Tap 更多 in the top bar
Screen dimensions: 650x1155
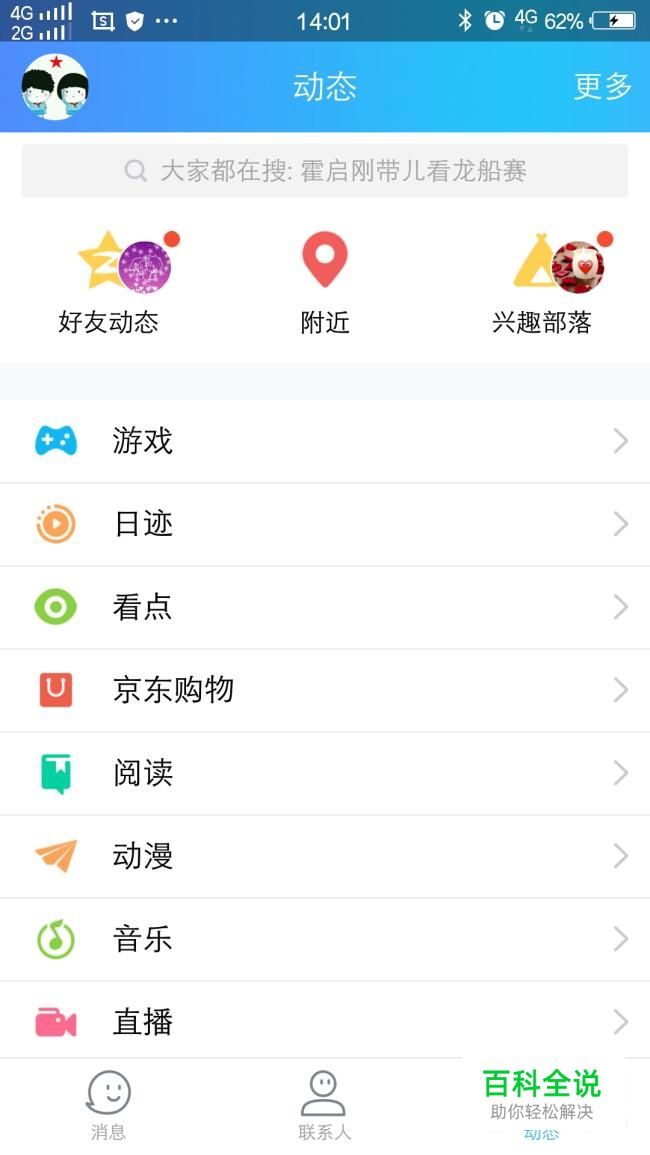[x=603, y=87]
